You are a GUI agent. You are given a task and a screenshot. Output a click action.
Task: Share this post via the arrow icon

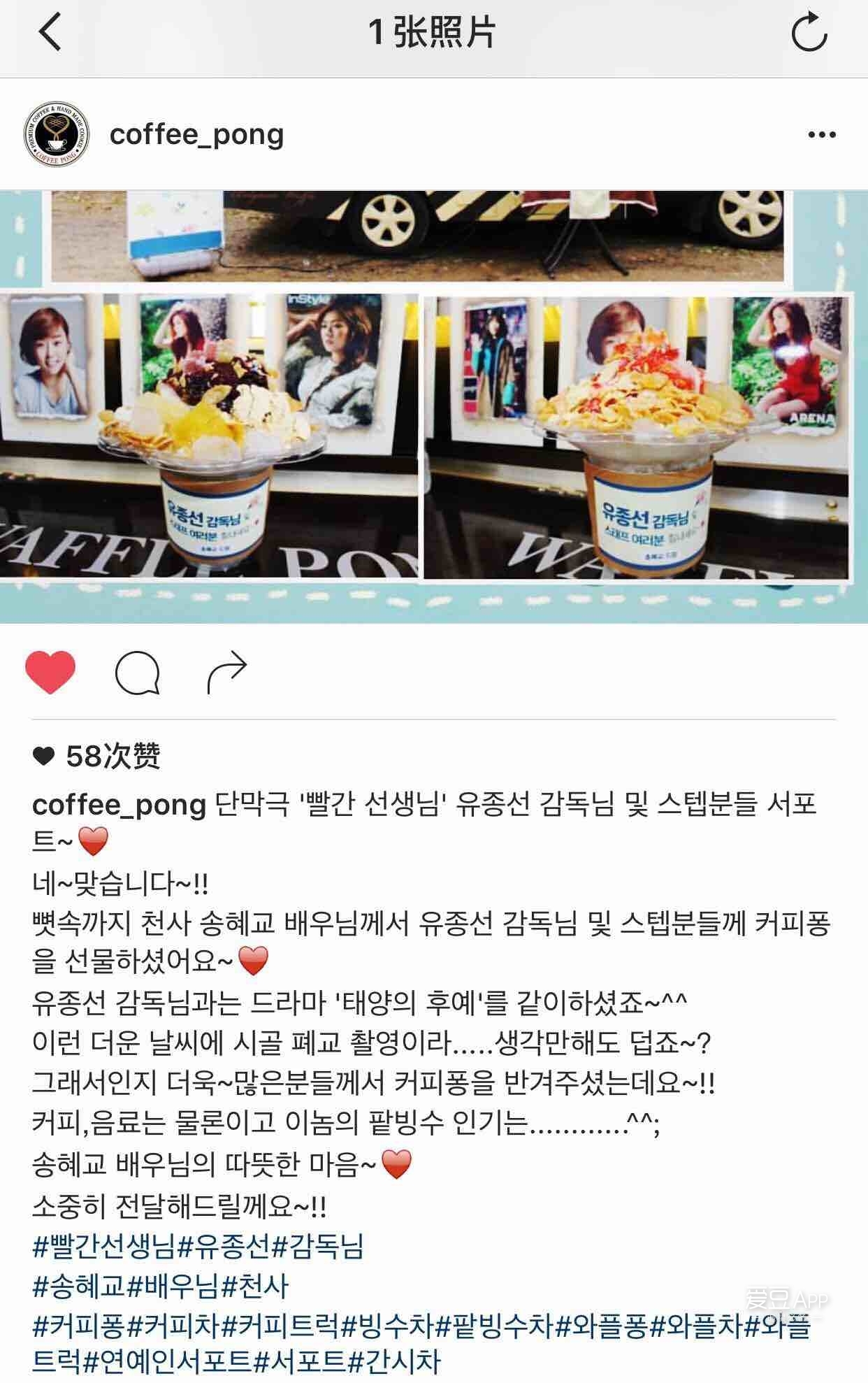(227, 672)
